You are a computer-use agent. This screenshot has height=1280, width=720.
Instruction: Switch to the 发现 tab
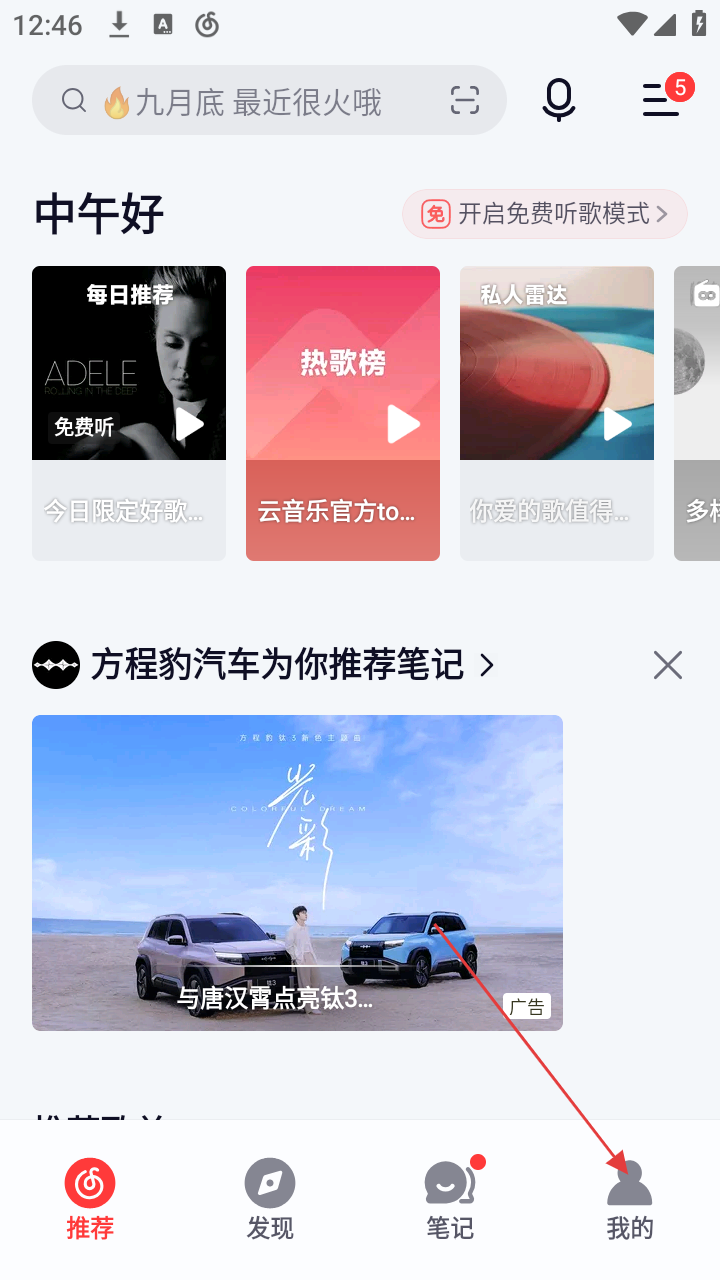270,1200
